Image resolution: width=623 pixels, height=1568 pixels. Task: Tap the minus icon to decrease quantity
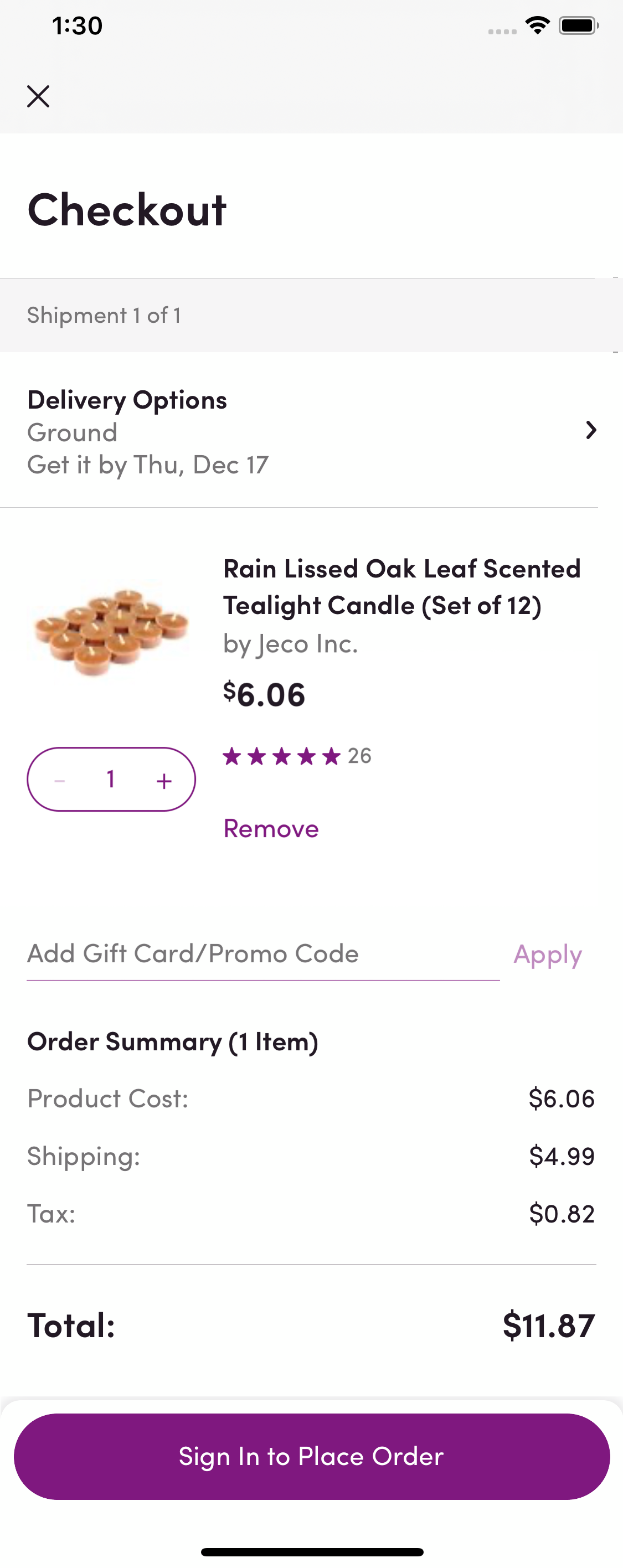60,779
